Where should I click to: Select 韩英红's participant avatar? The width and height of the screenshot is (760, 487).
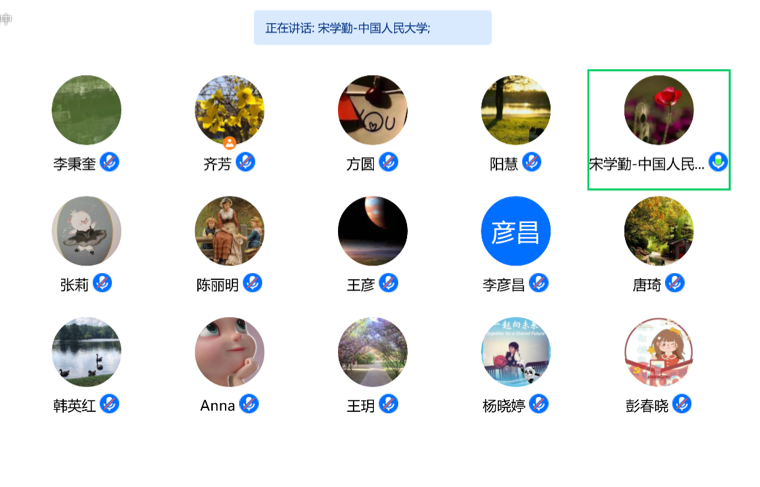(x=86, y=352)
